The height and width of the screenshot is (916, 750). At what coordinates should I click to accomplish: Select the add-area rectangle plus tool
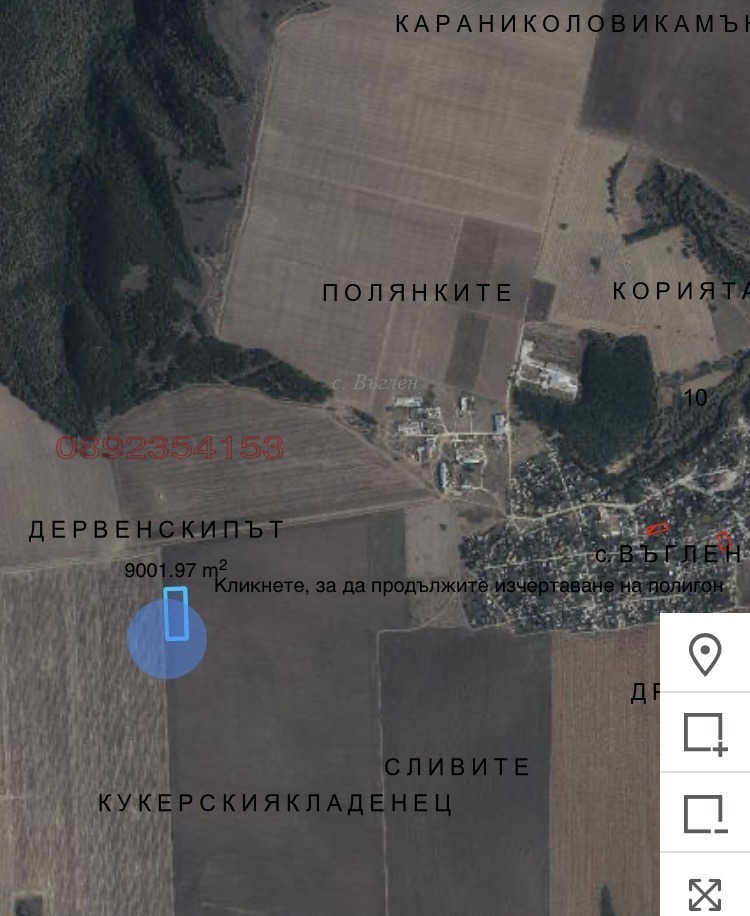click(x=705, y=733)
